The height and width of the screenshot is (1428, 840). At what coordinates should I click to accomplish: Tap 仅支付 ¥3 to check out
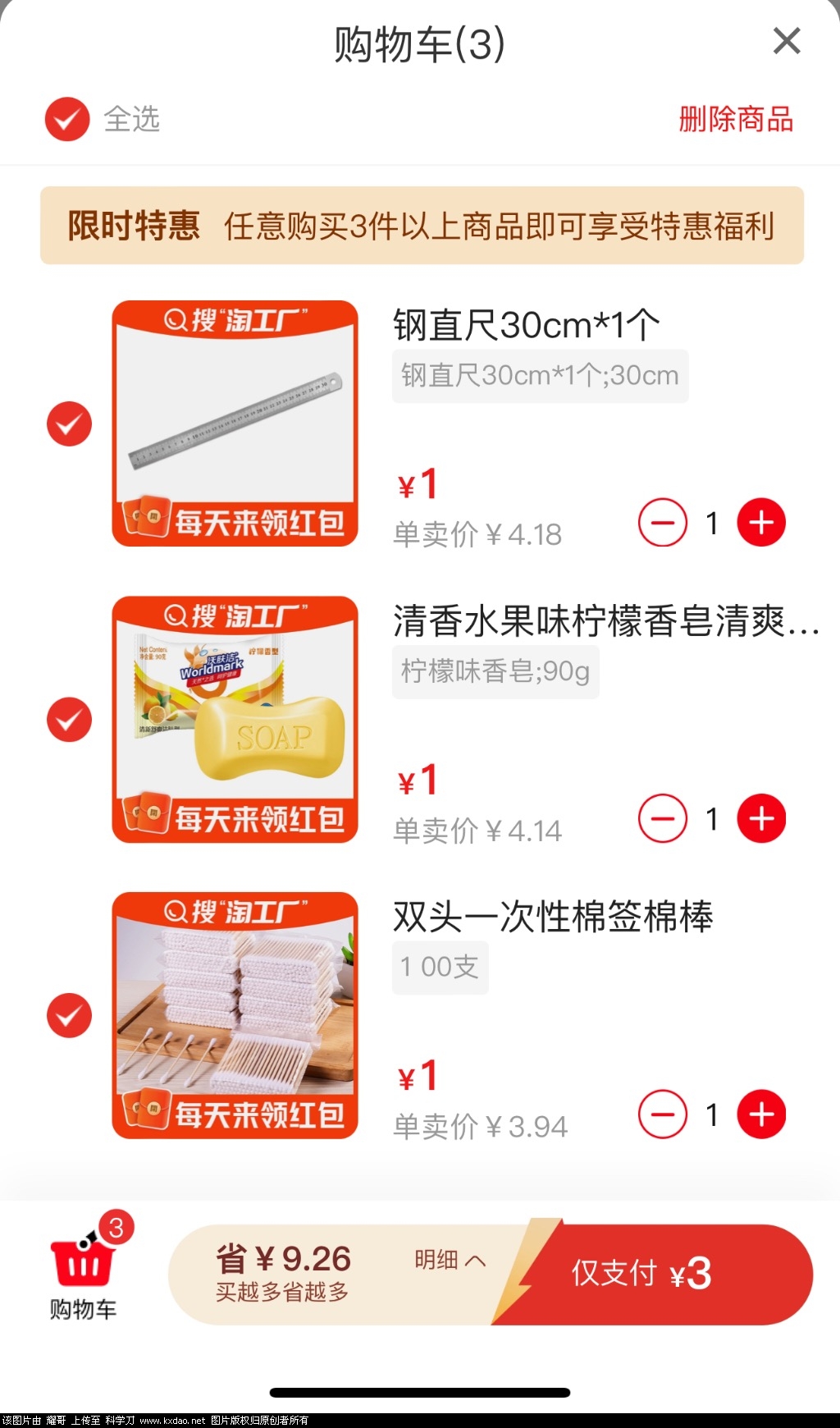point(656,1274)
